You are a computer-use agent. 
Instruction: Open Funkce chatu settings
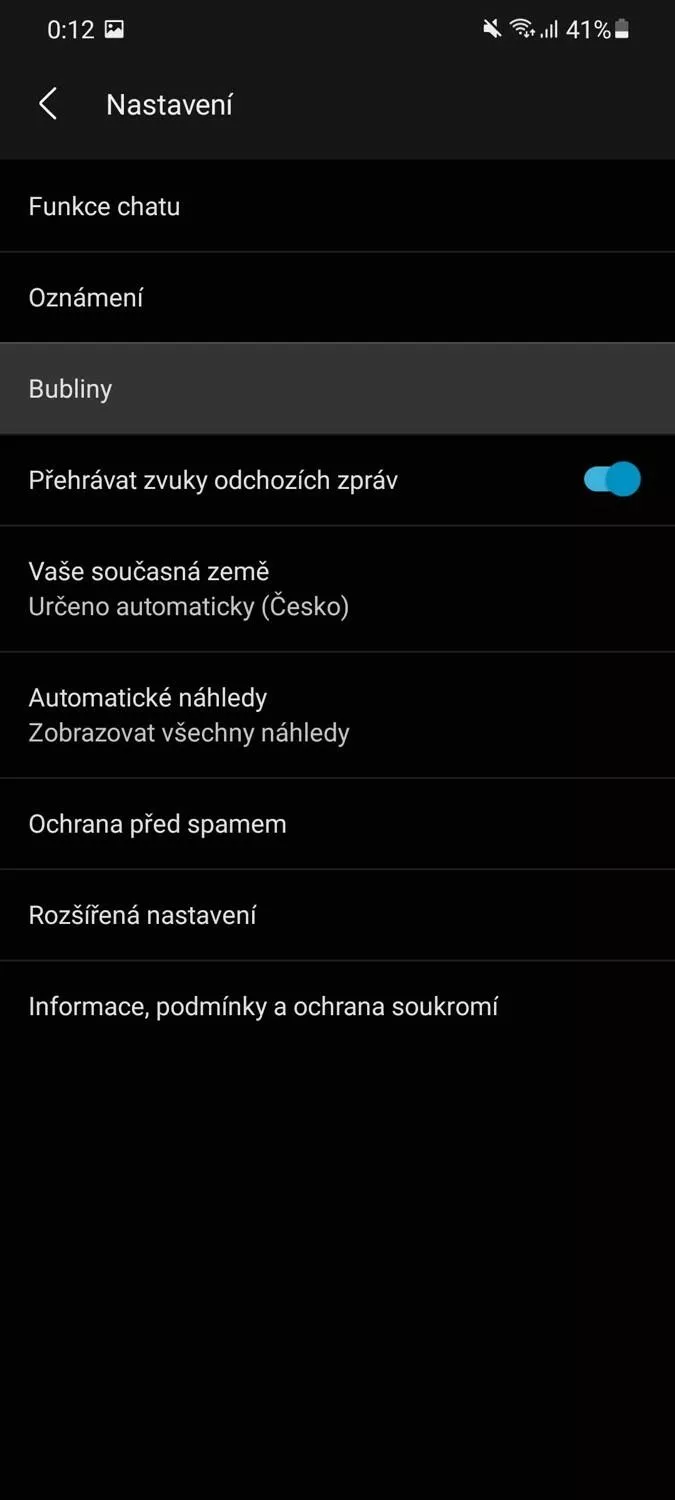pyautogui.click(x=104, y=207)
